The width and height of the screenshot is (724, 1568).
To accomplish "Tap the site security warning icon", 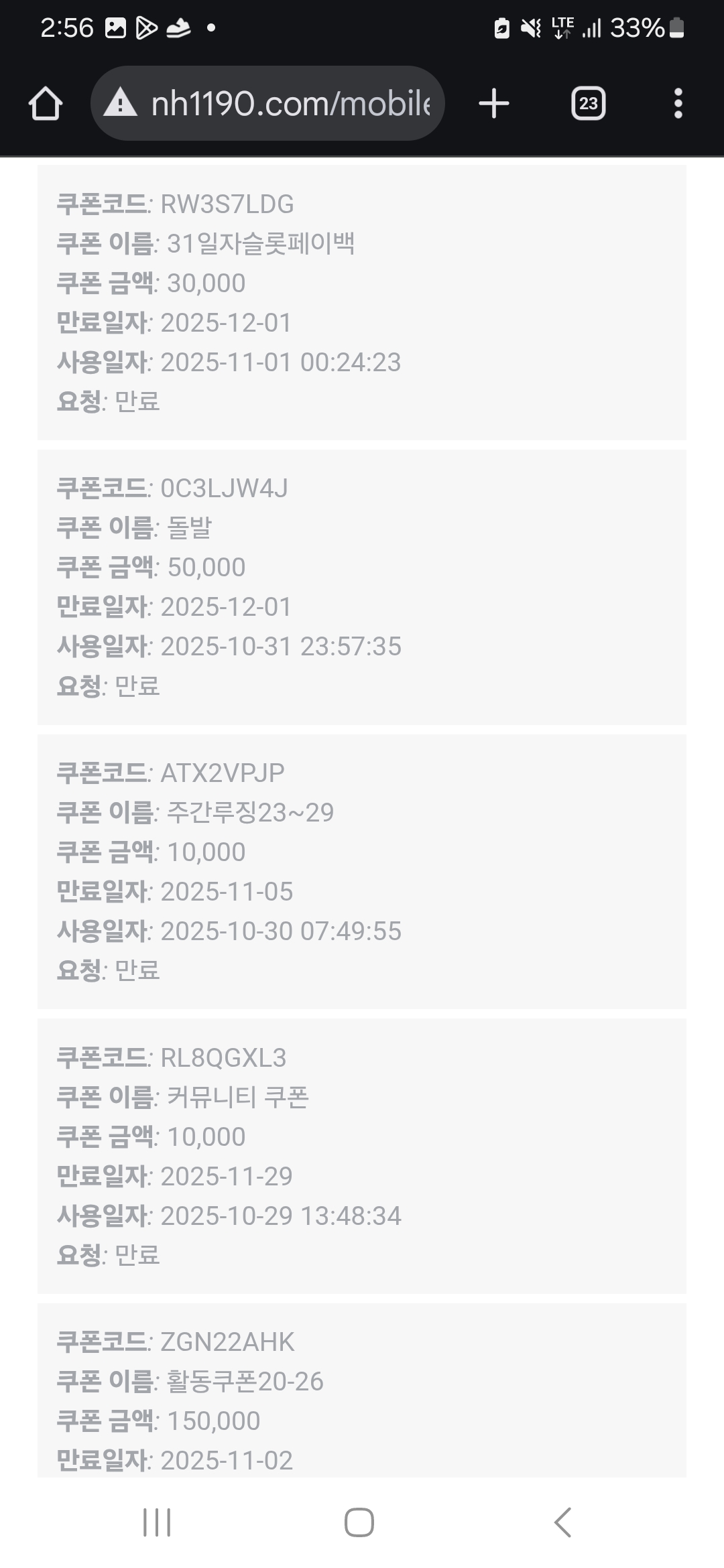I will click(x=120, y=103).
